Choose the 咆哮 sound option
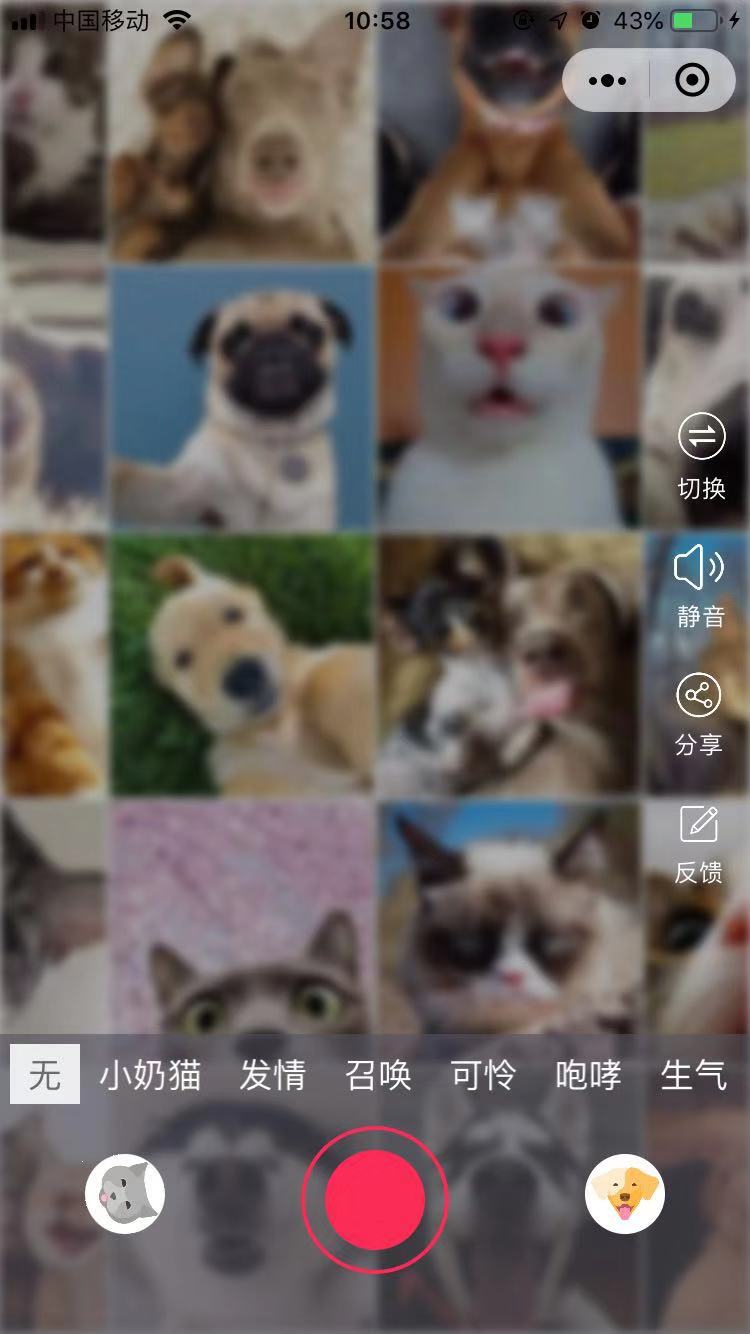 [x=588, y=1075]
